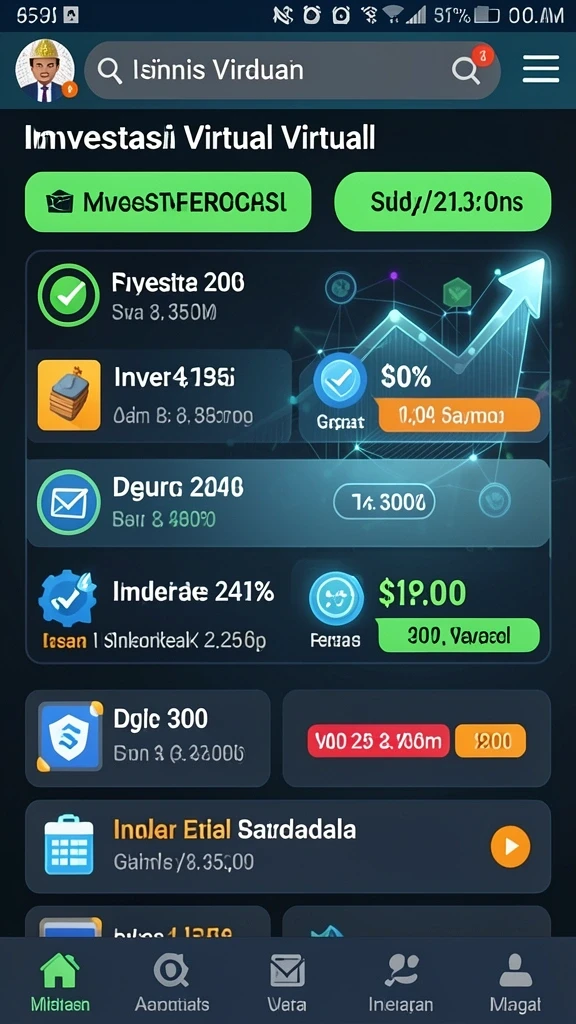Tap the green 300. Varaool button

click(458, 635)
